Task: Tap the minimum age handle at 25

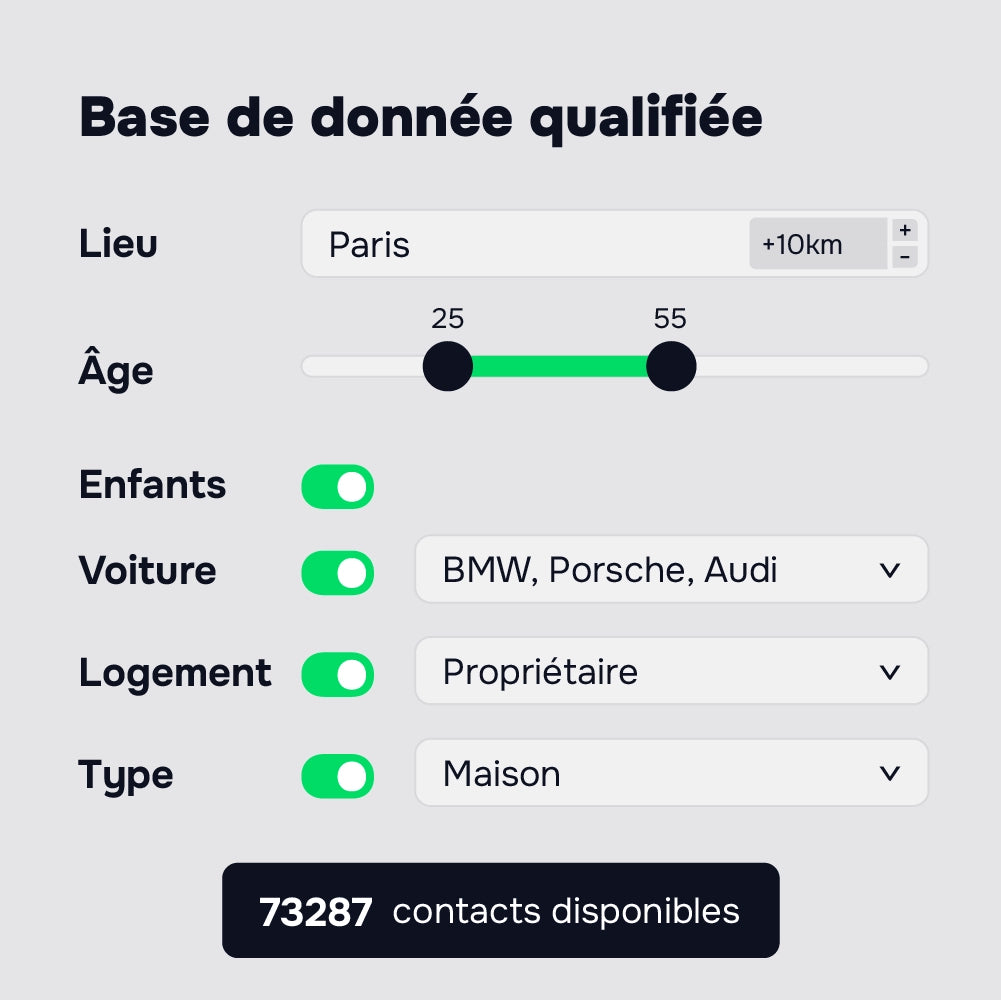Action: pos(448,366)
